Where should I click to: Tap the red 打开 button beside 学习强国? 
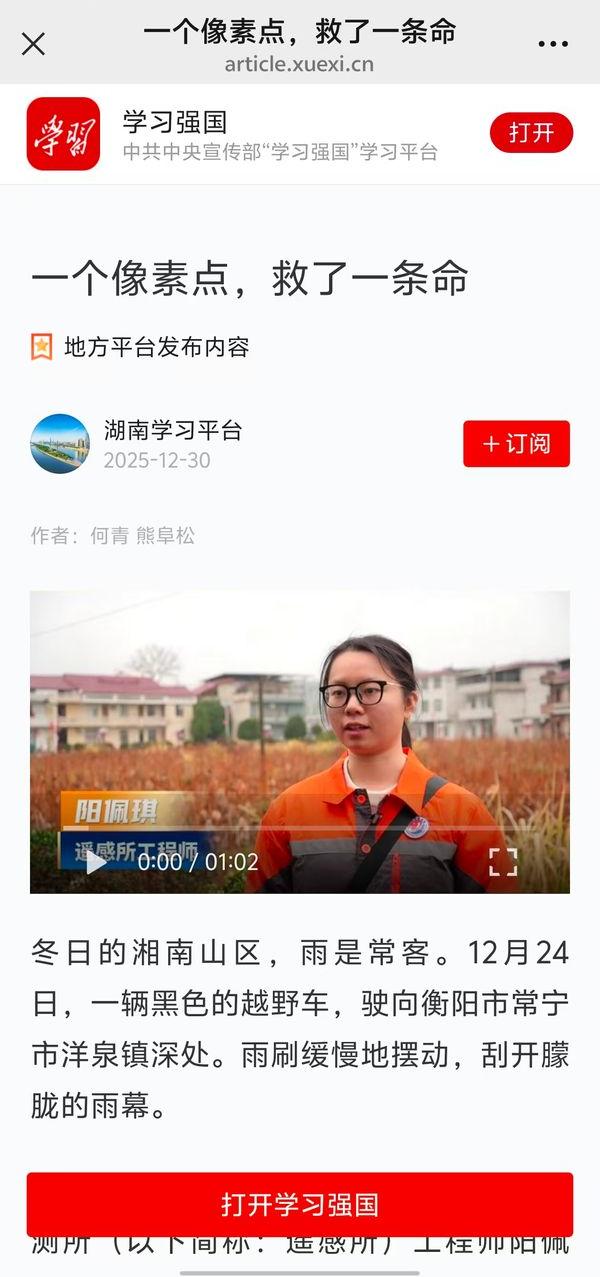pos(531,133)
